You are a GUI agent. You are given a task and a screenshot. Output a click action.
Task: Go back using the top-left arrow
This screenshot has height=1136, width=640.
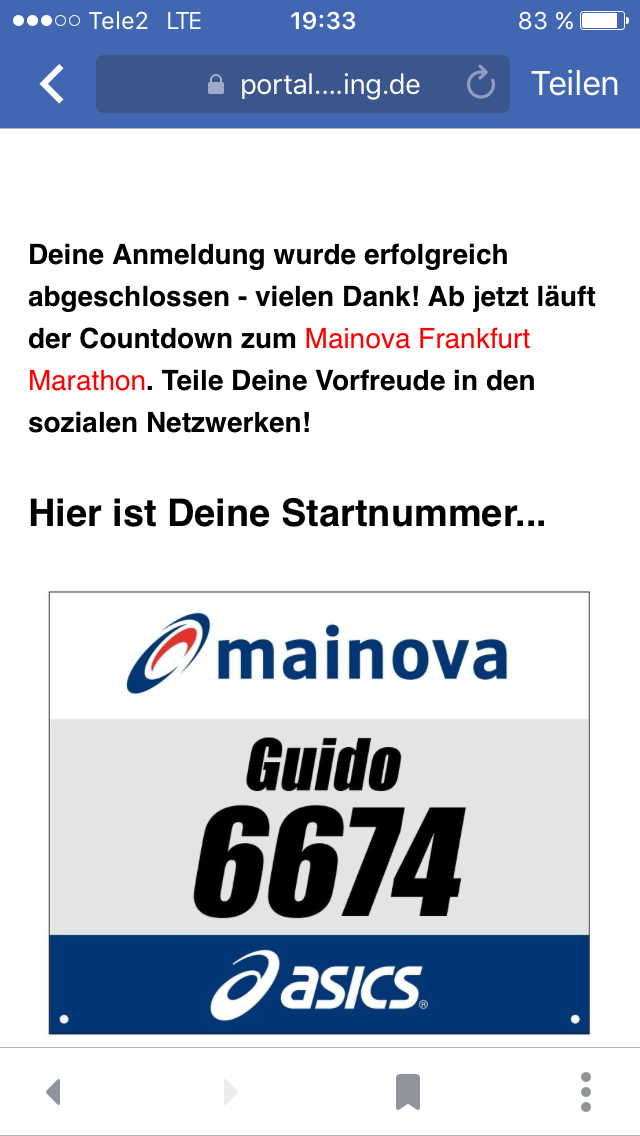pyautogui.click(x=52, y=84)
